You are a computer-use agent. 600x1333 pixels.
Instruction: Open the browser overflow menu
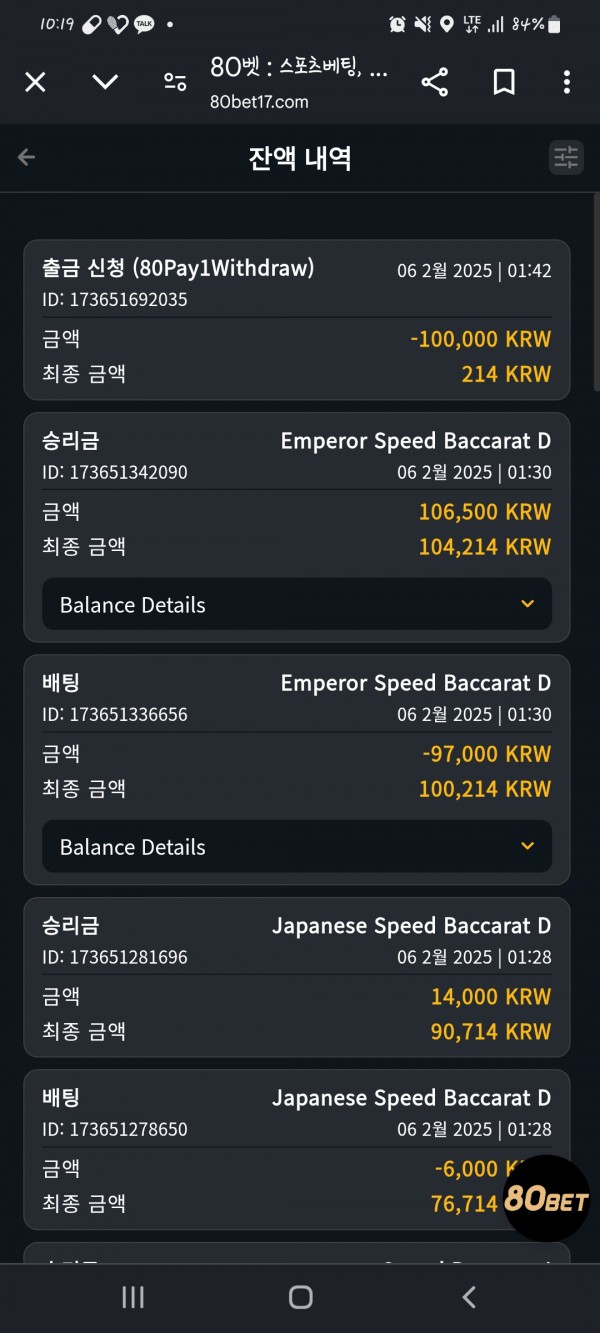point(566,82)
